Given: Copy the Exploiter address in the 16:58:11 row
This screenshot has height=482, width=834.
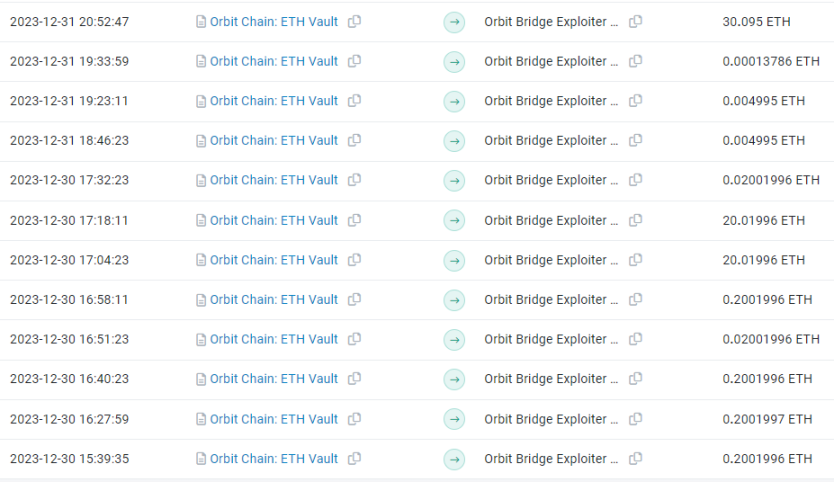Looking at the screenshot, I should pyautogui.click(x=635, y=299).
